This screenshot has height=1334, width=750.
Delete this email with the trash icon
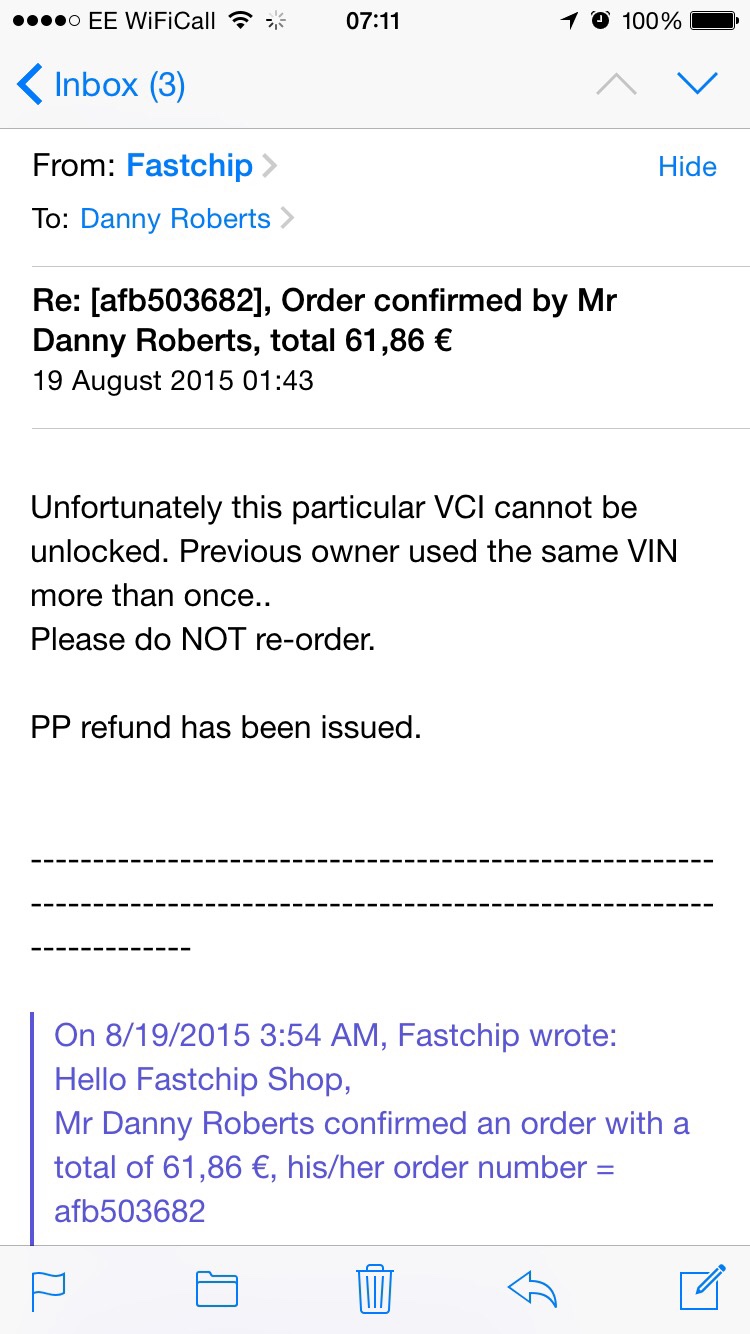click(x=374, y=1288)
